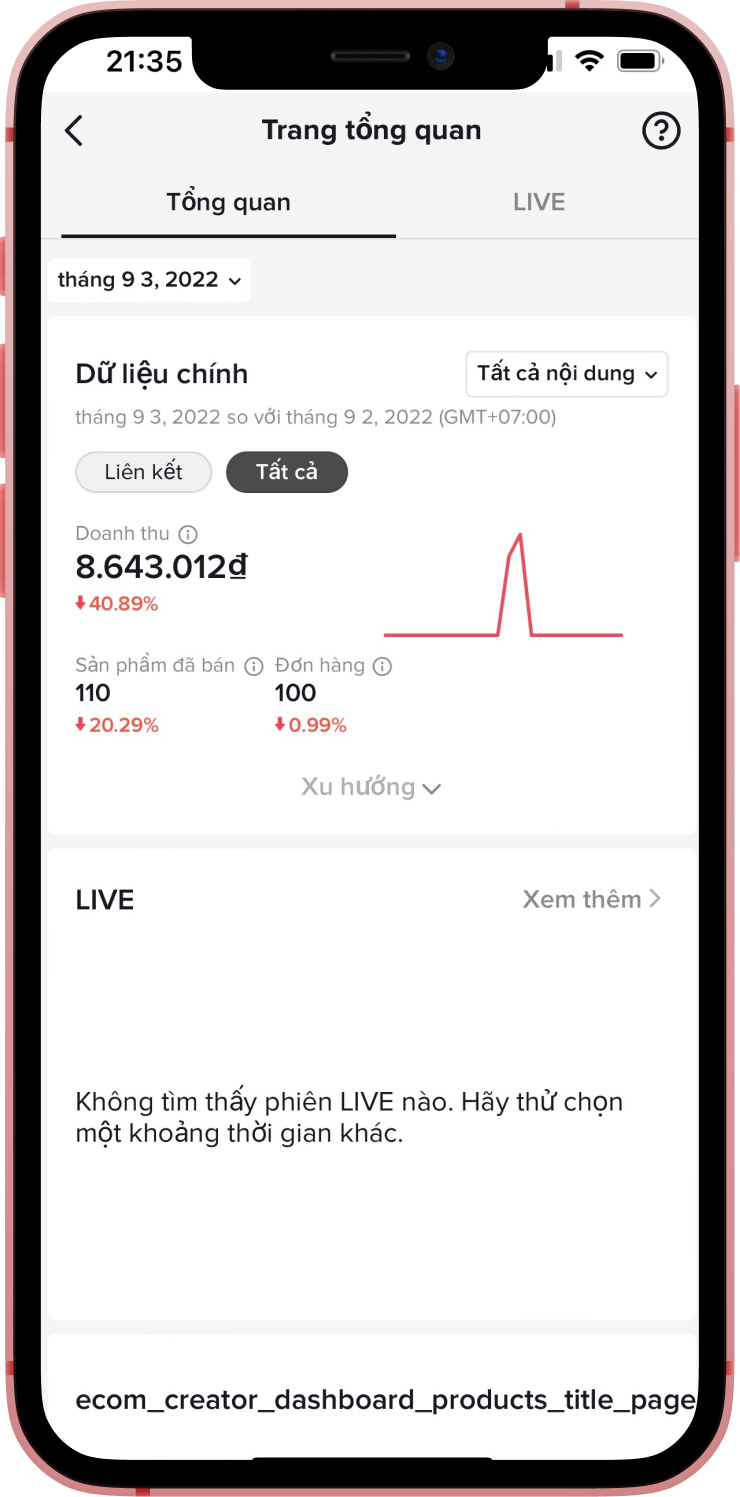Open the help question mark icon
740x1497 pixels.
coord(661,131)
